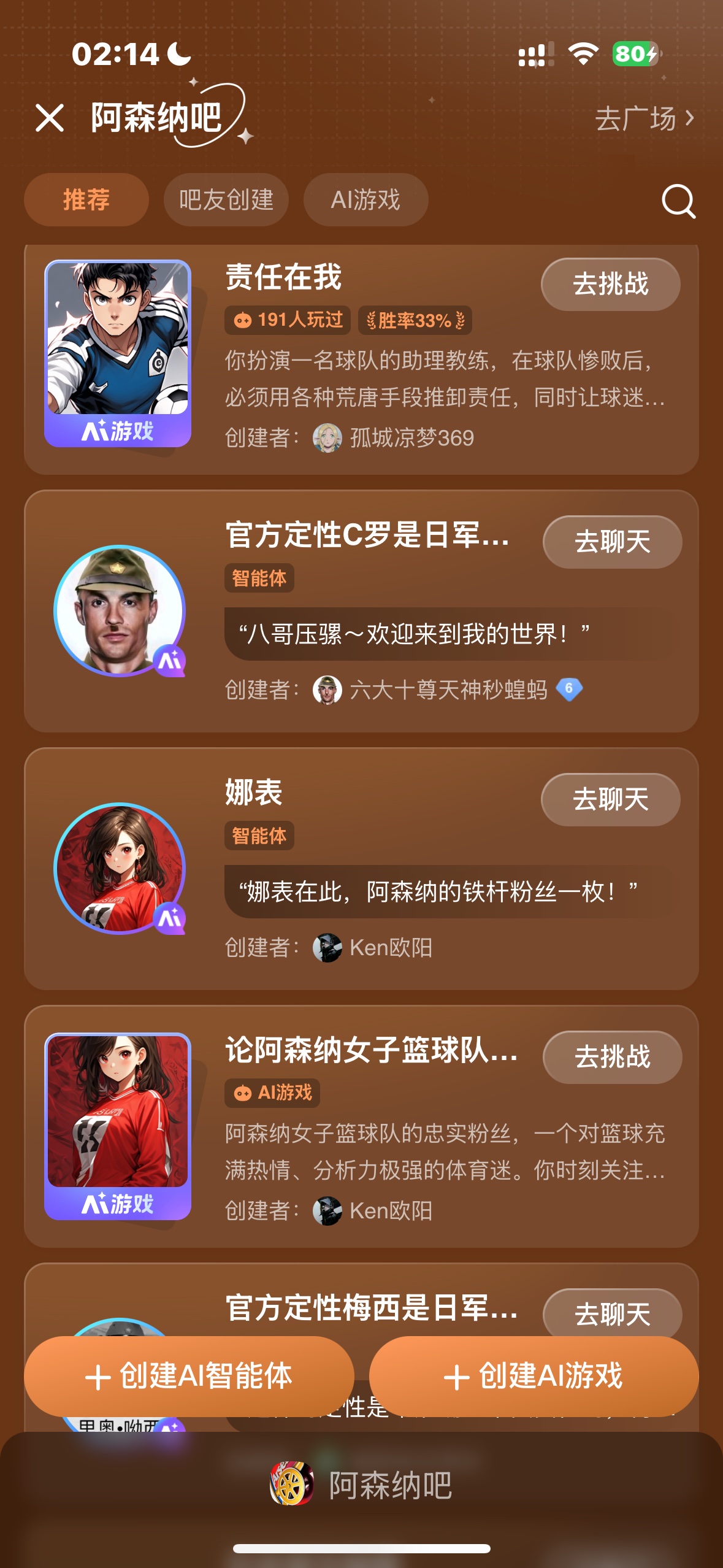Select the 推荐 tab

pos(86,200)
